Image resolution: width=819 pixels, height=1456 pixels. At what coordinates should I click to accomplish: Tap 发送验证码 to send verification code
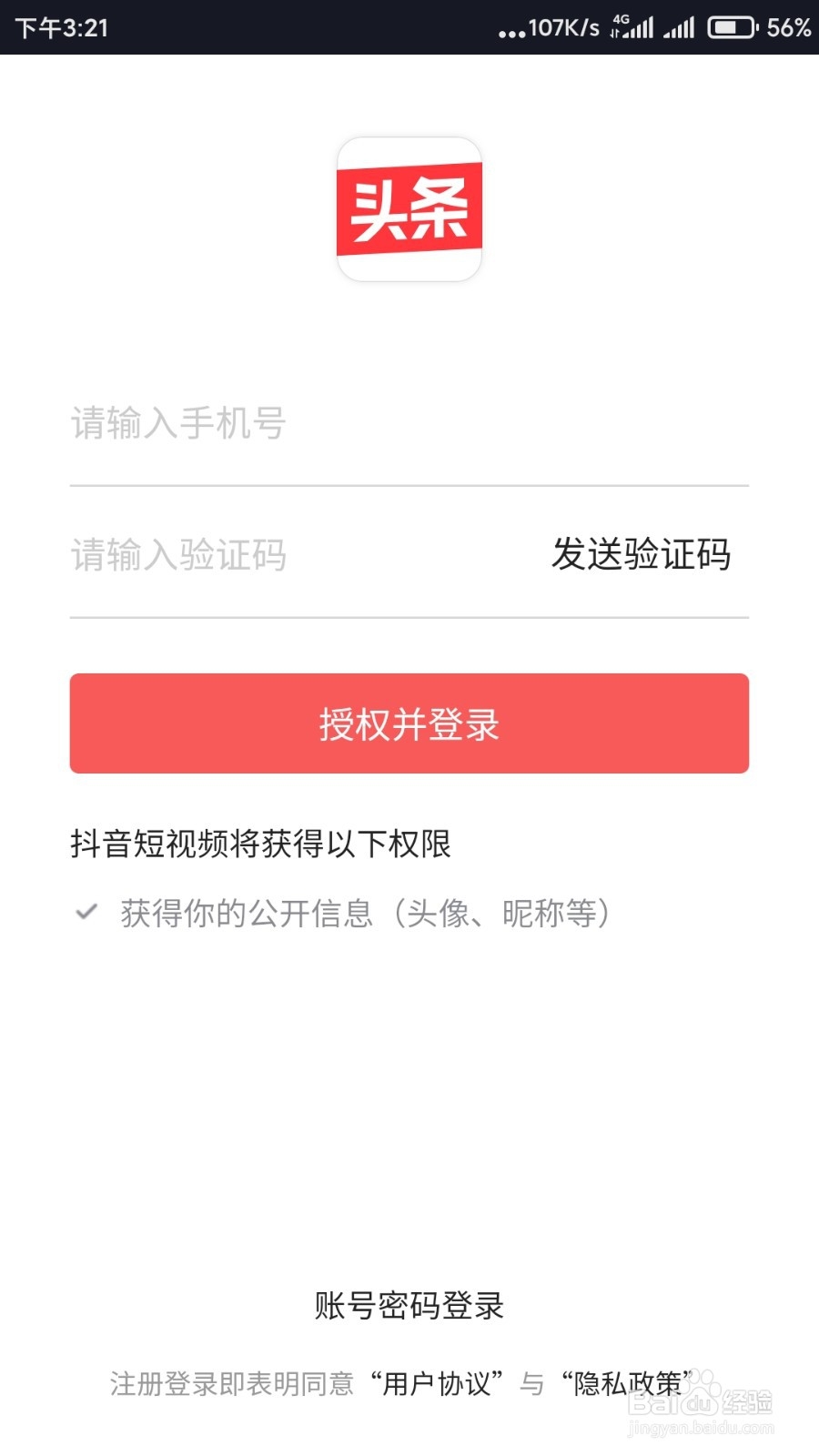pyautogui.click(x=642, y=556)
